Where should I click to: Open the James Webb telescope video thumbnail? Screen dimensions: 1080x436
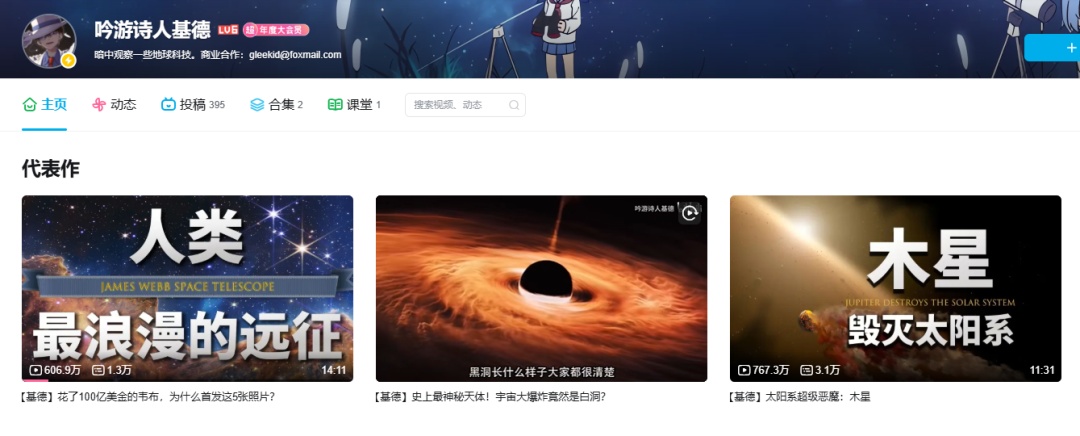(x=187, y=287)
